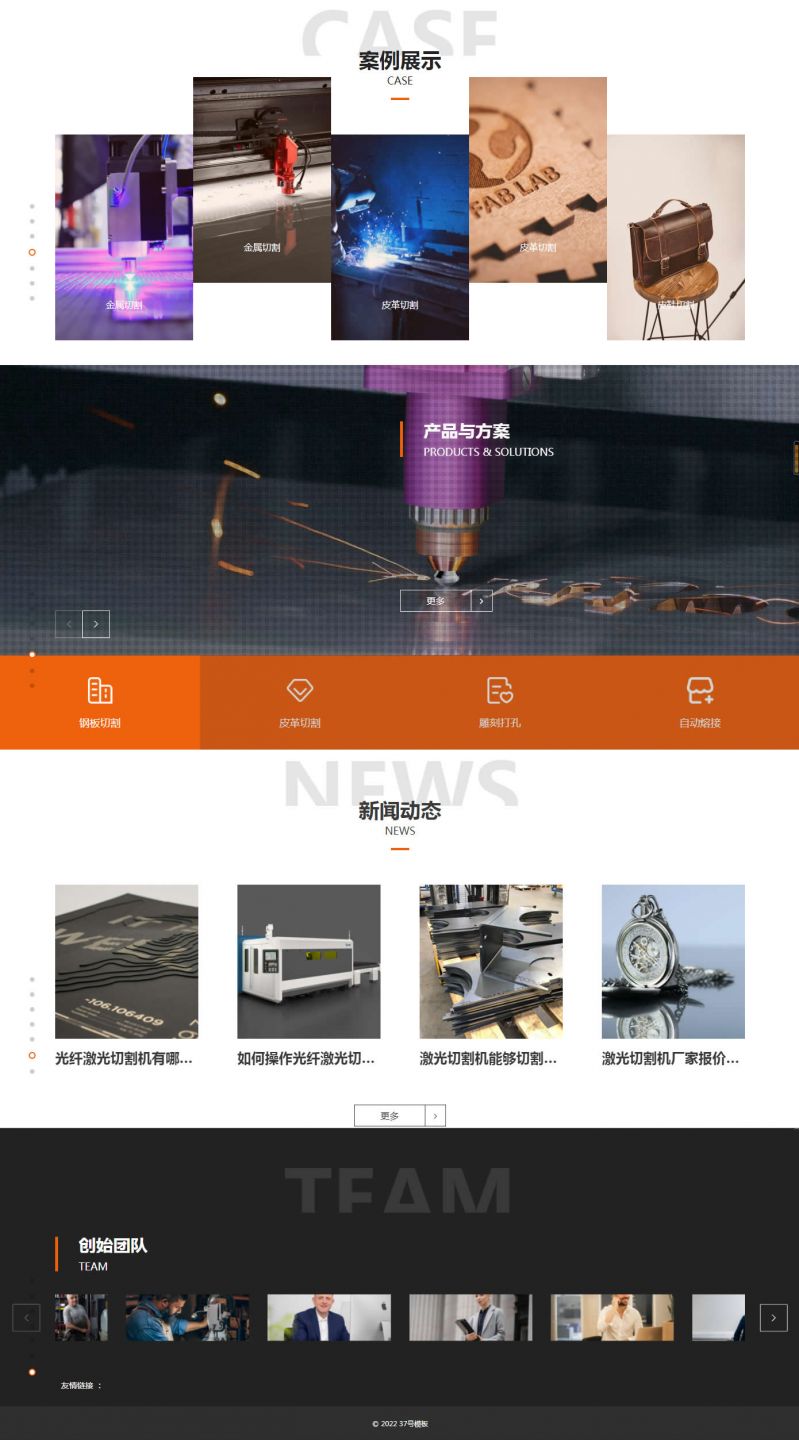Open the blue welding sparks 皮革切割 case
The image size is (799, 1440).
(x=399, y=237)
